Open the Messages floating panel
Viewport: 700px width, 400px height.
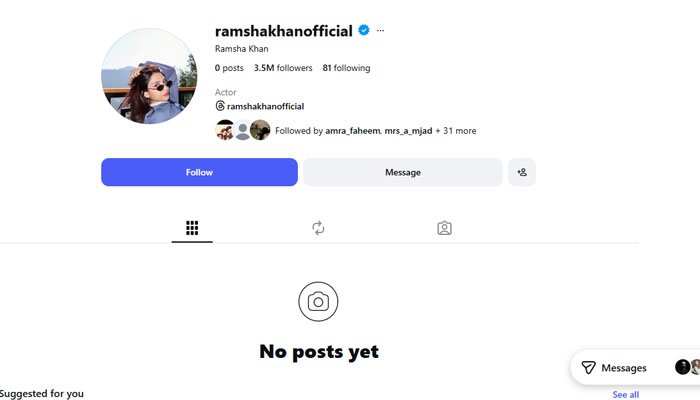click(615, 368)
